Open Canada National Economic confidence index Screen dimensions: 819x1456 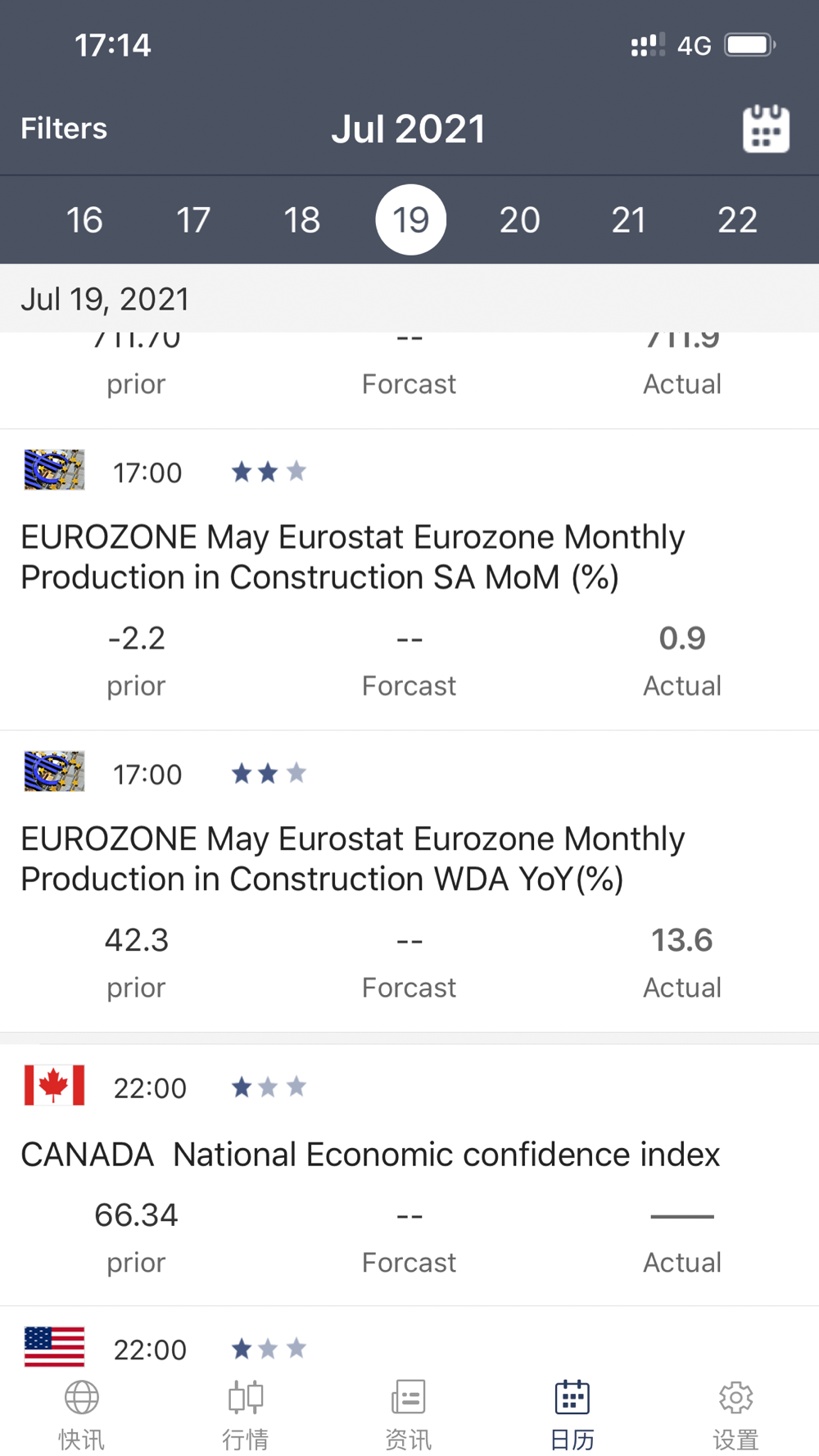(x=409, y=1174)
